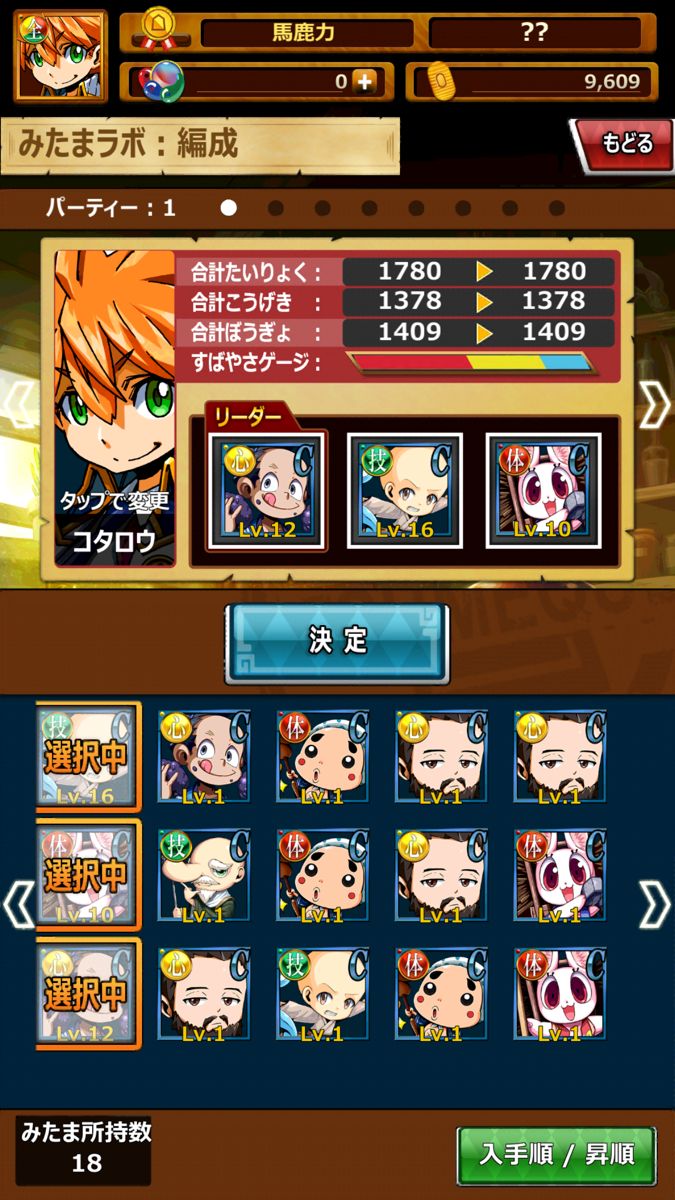Tap the もどる back button
Screen dimensions: 675x1200
click(626, 144)
